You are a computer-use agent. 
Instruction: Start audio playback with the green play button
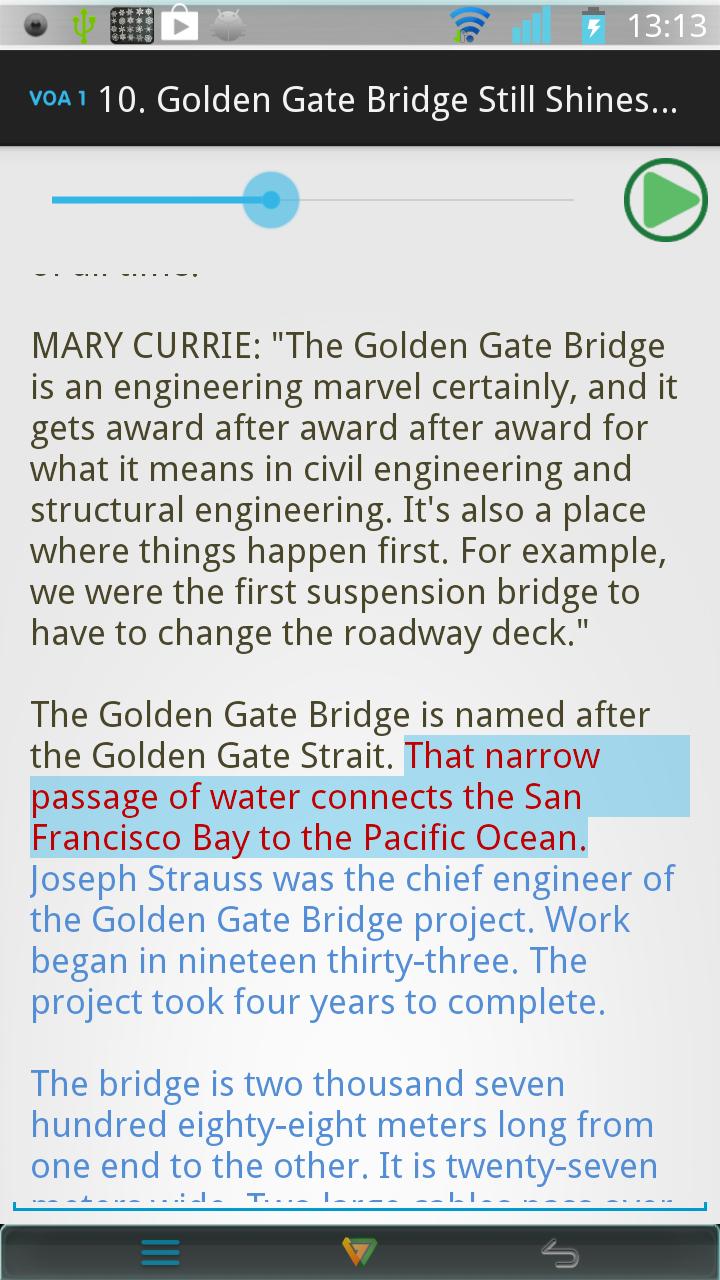click(x=666, y=200)
